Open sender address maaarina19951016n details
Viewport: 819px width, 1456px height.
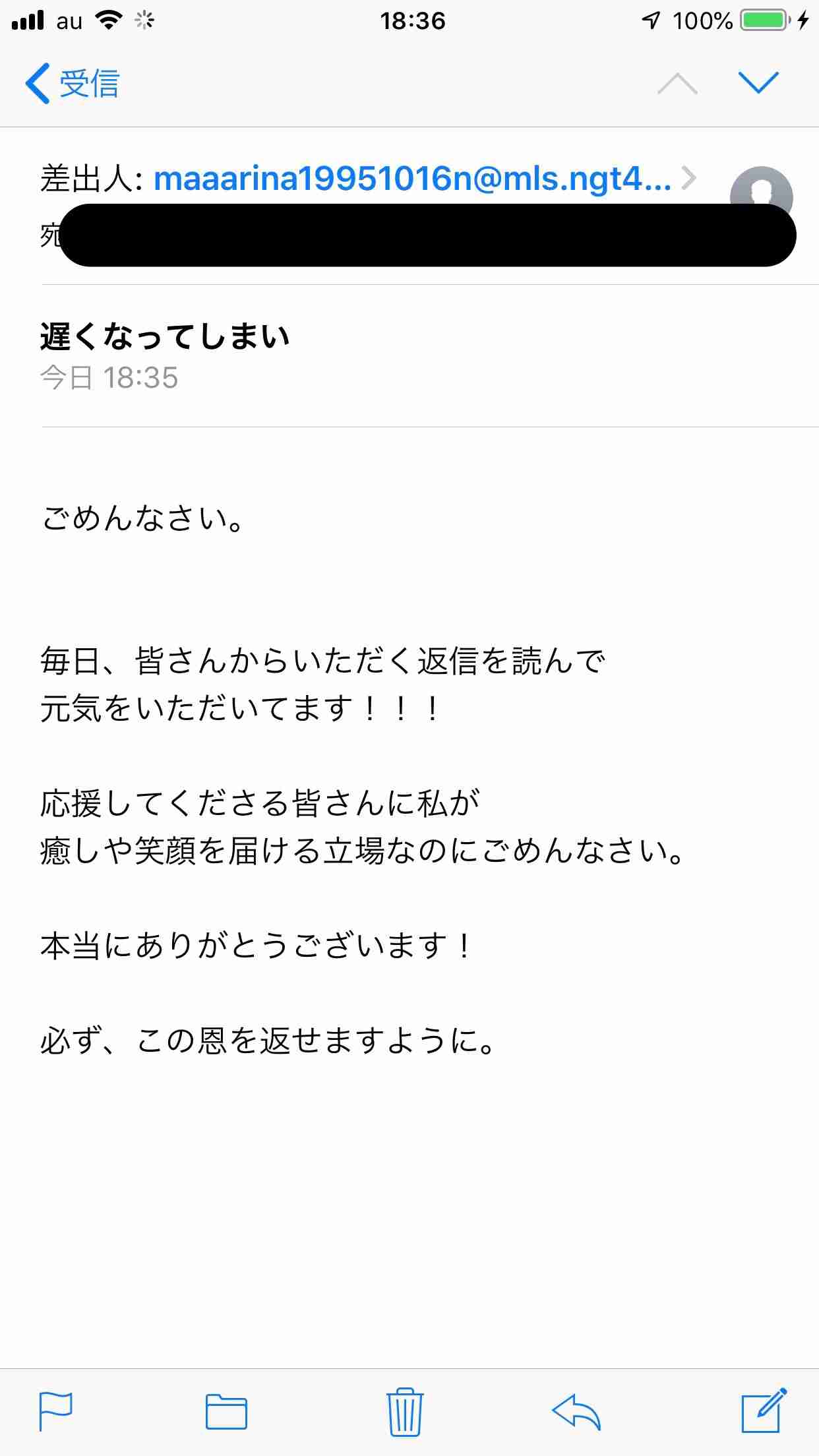412,179
